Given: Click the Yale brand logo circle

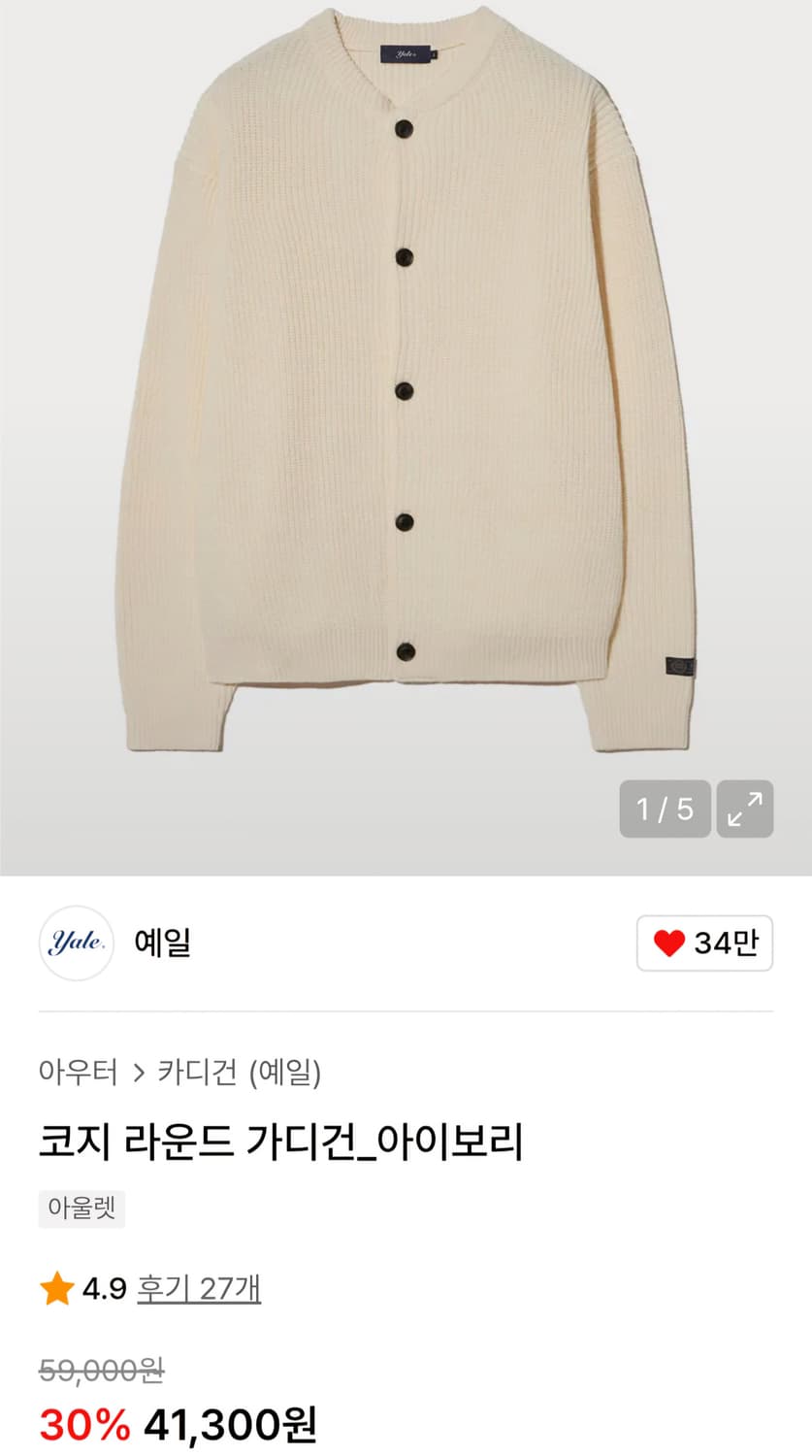Looking at the screenshot, I should [76, 943].
